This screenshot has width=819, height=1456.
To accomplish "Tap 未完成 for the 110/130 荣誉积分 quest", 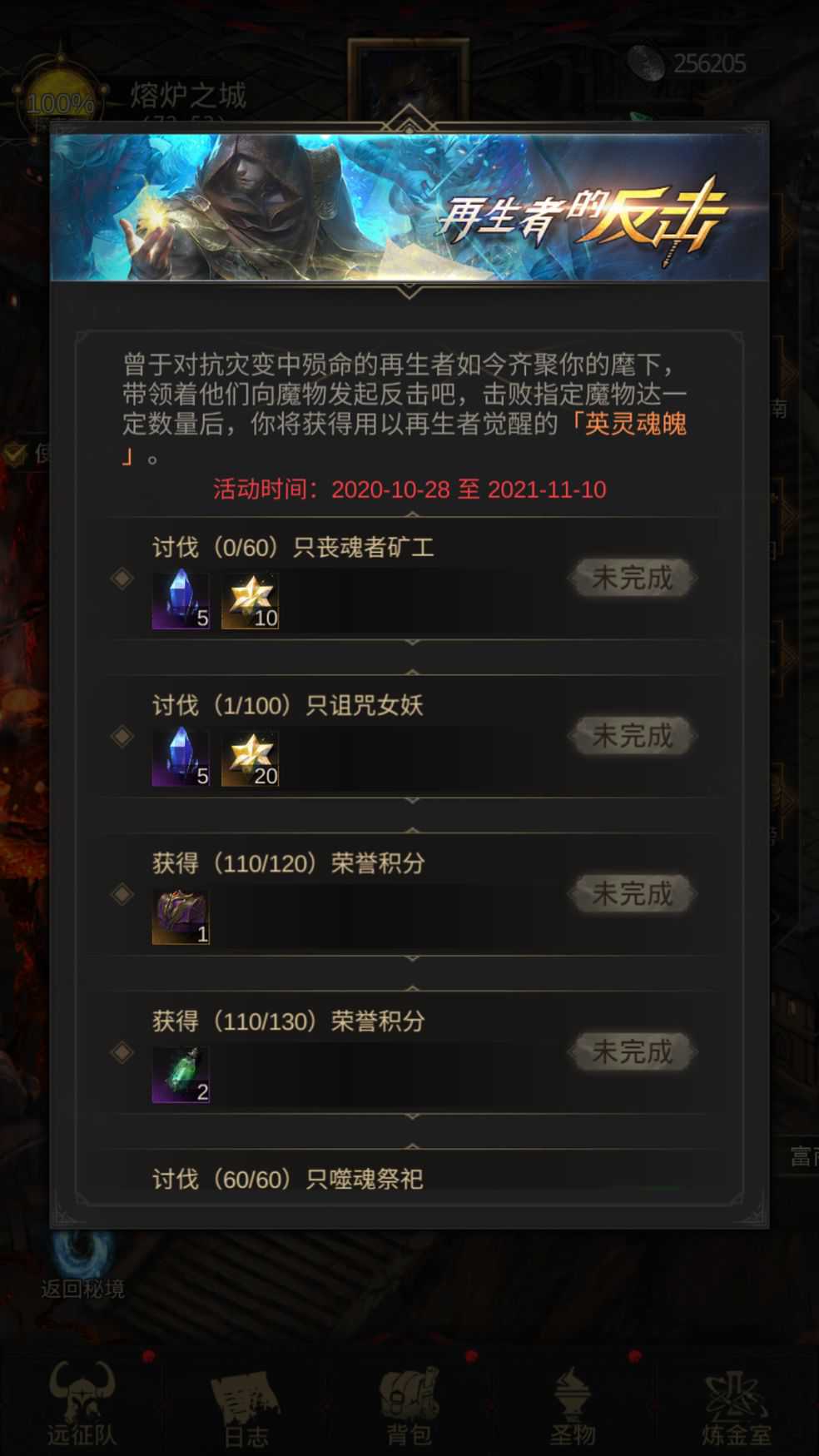I will [633, 1052].
